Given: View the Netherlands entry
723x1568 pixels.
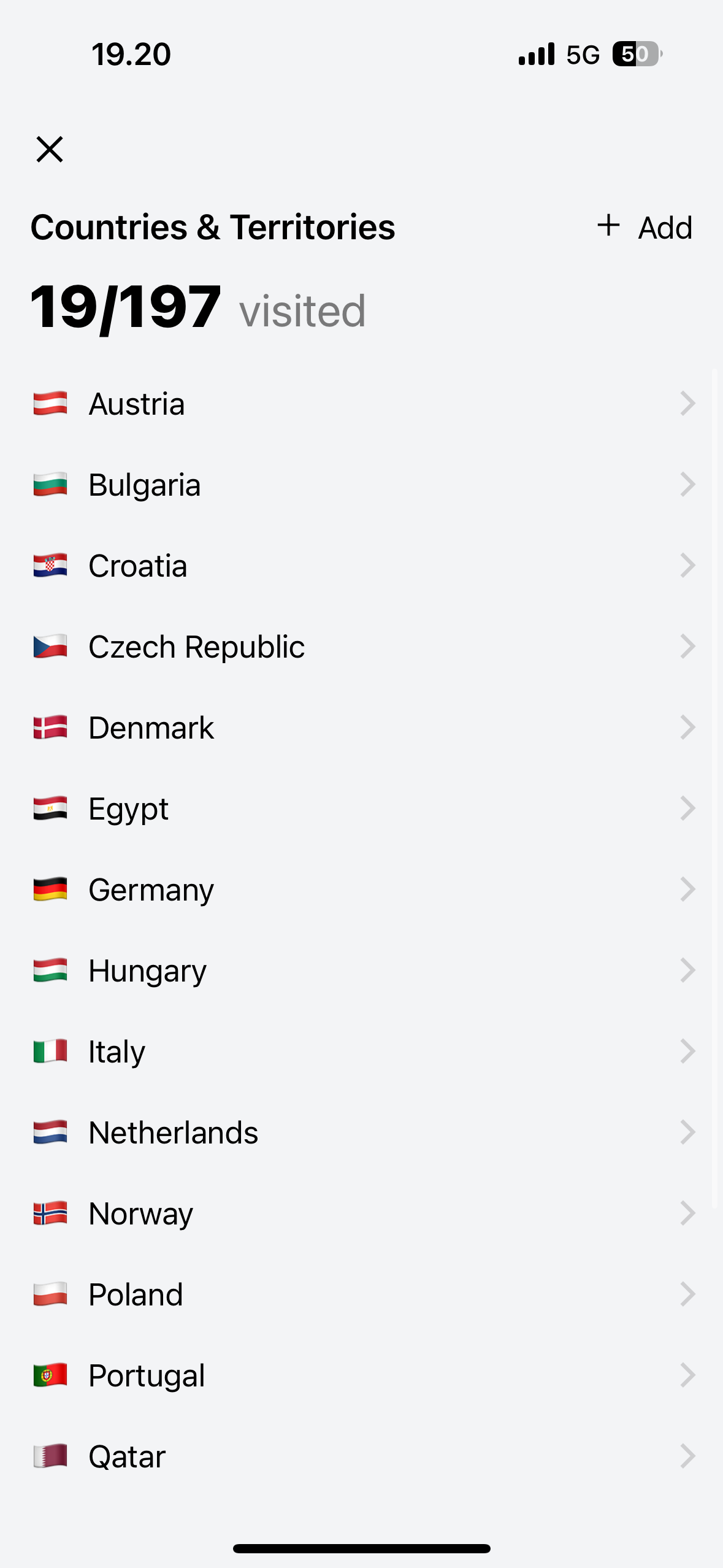Looking at the screenshot, I should 362,1132.
